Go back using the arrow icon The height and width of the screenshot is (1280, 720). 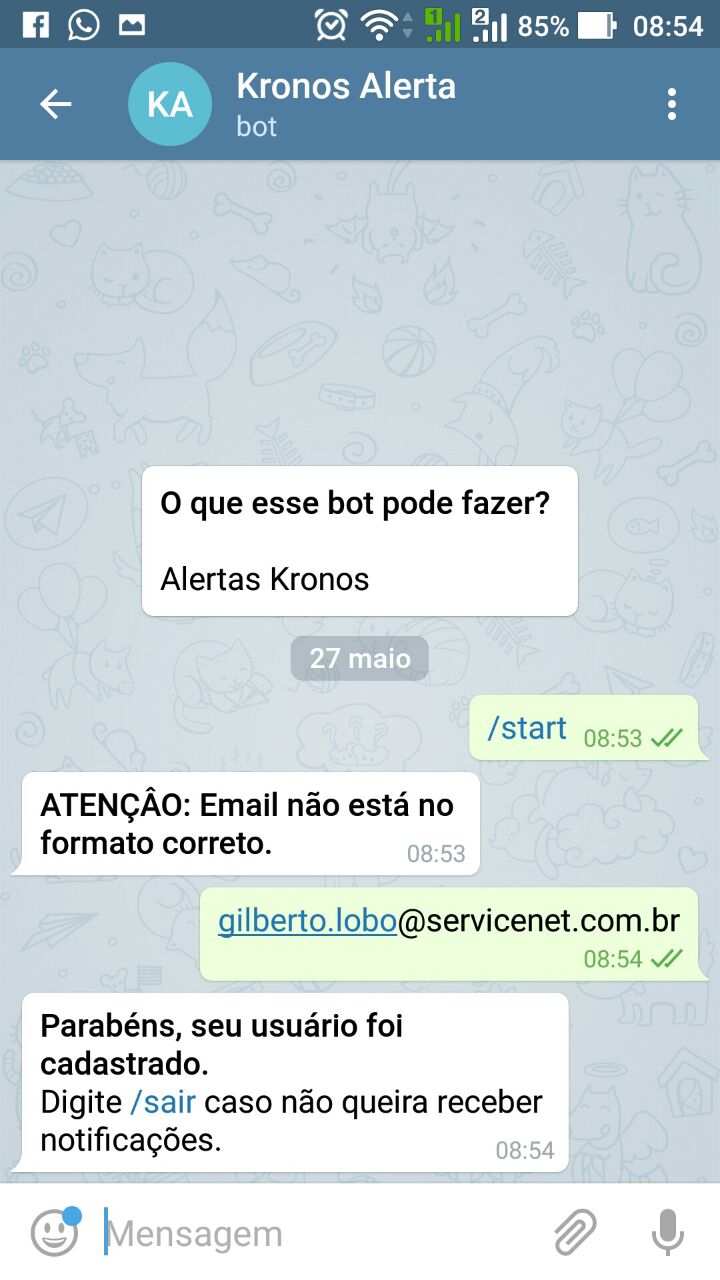tap(56, 104)
